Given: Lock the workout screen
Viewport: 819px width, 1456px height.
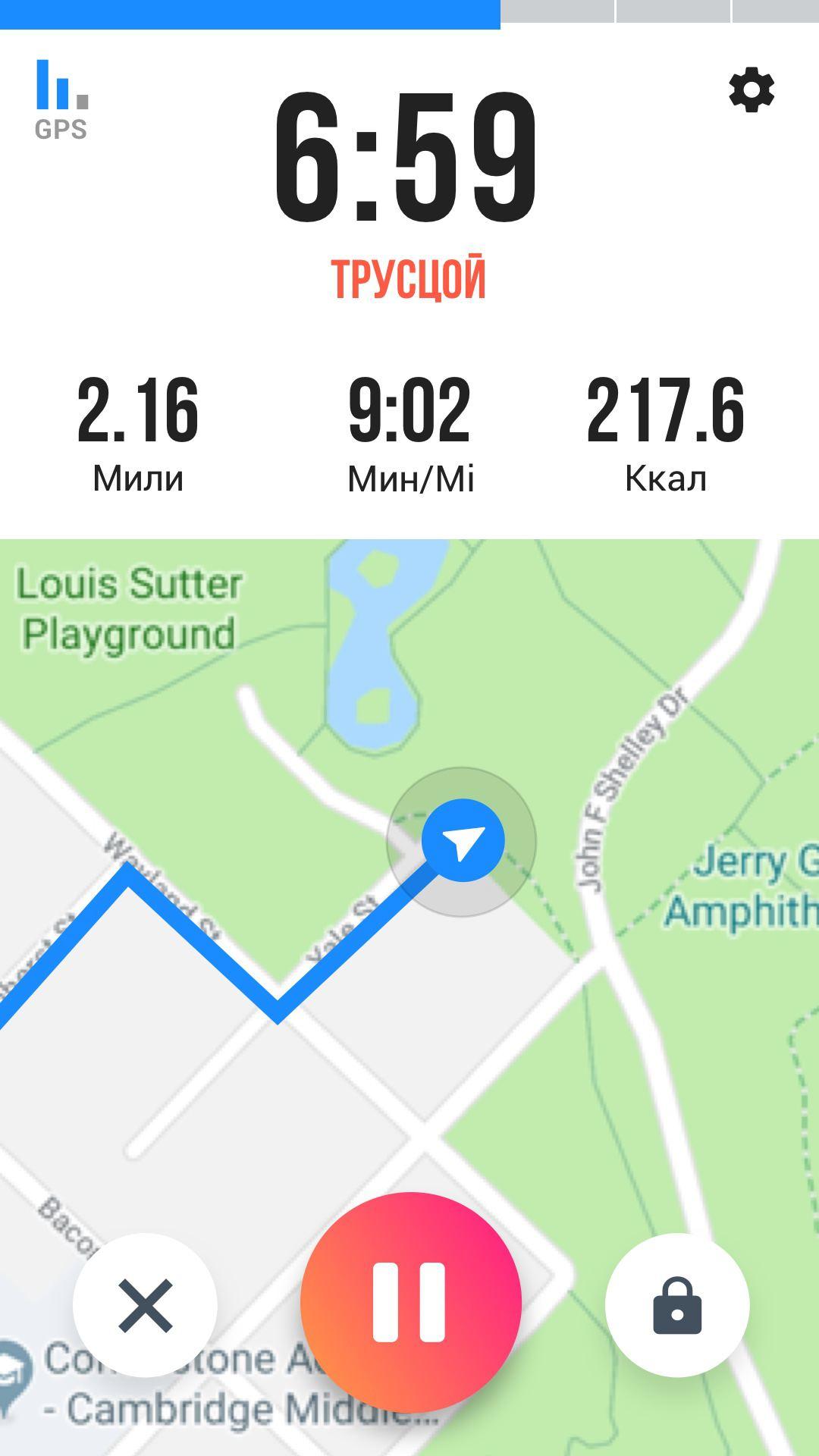Looking at the screenshot, I should point(677,1305).
